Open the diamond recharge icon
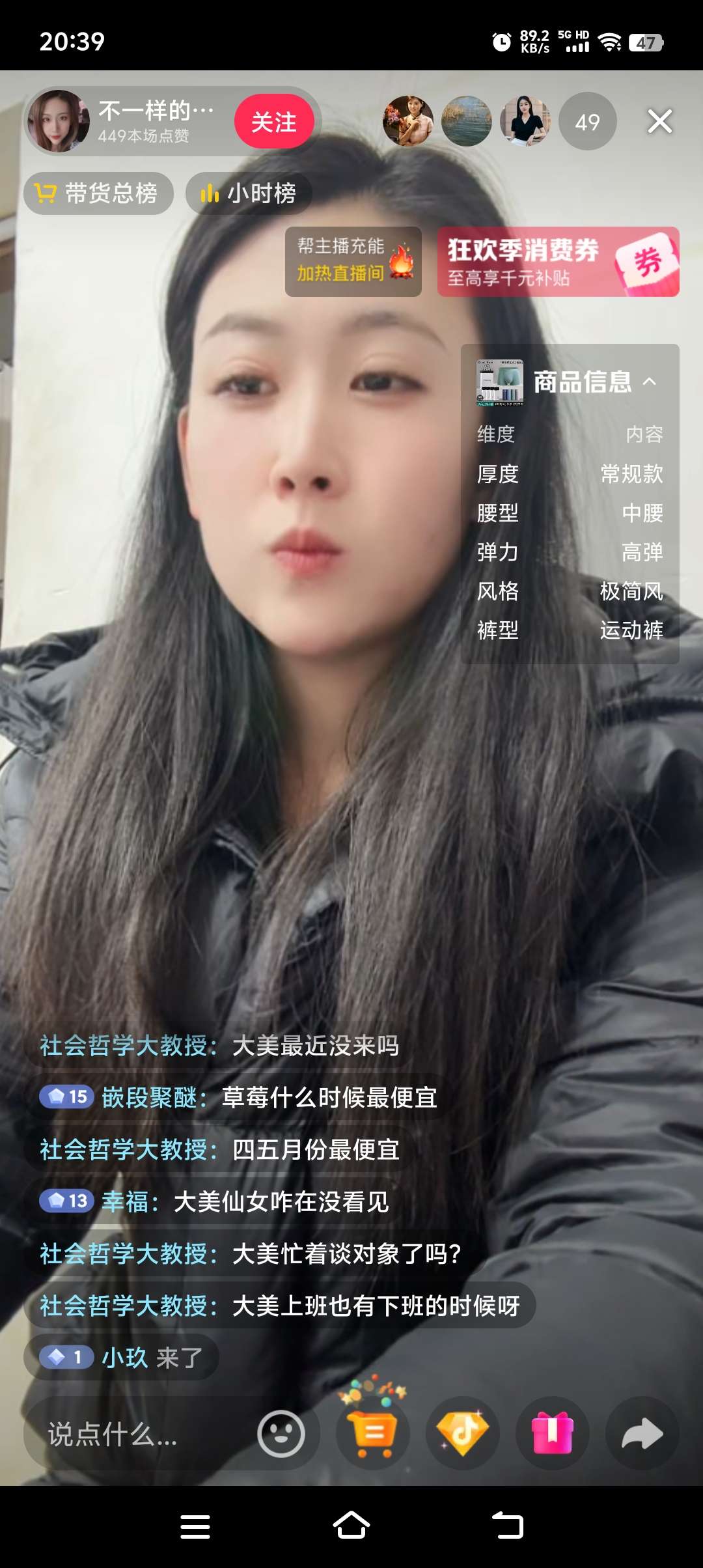 (x=462, y=1433)
